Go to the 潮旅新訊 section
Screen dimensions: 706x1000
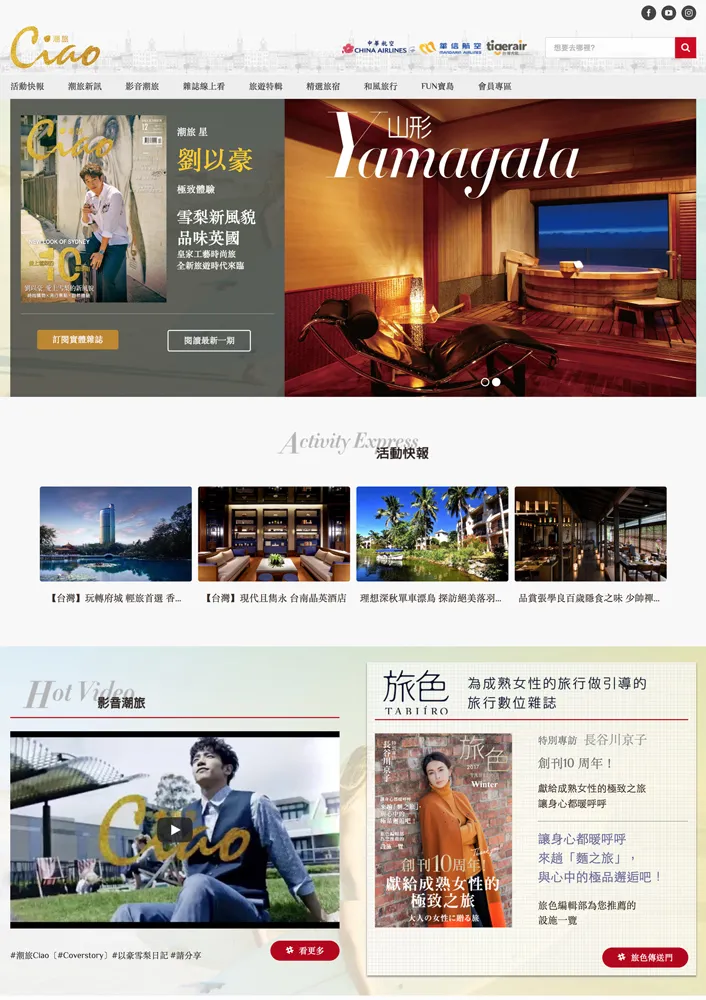85,87
